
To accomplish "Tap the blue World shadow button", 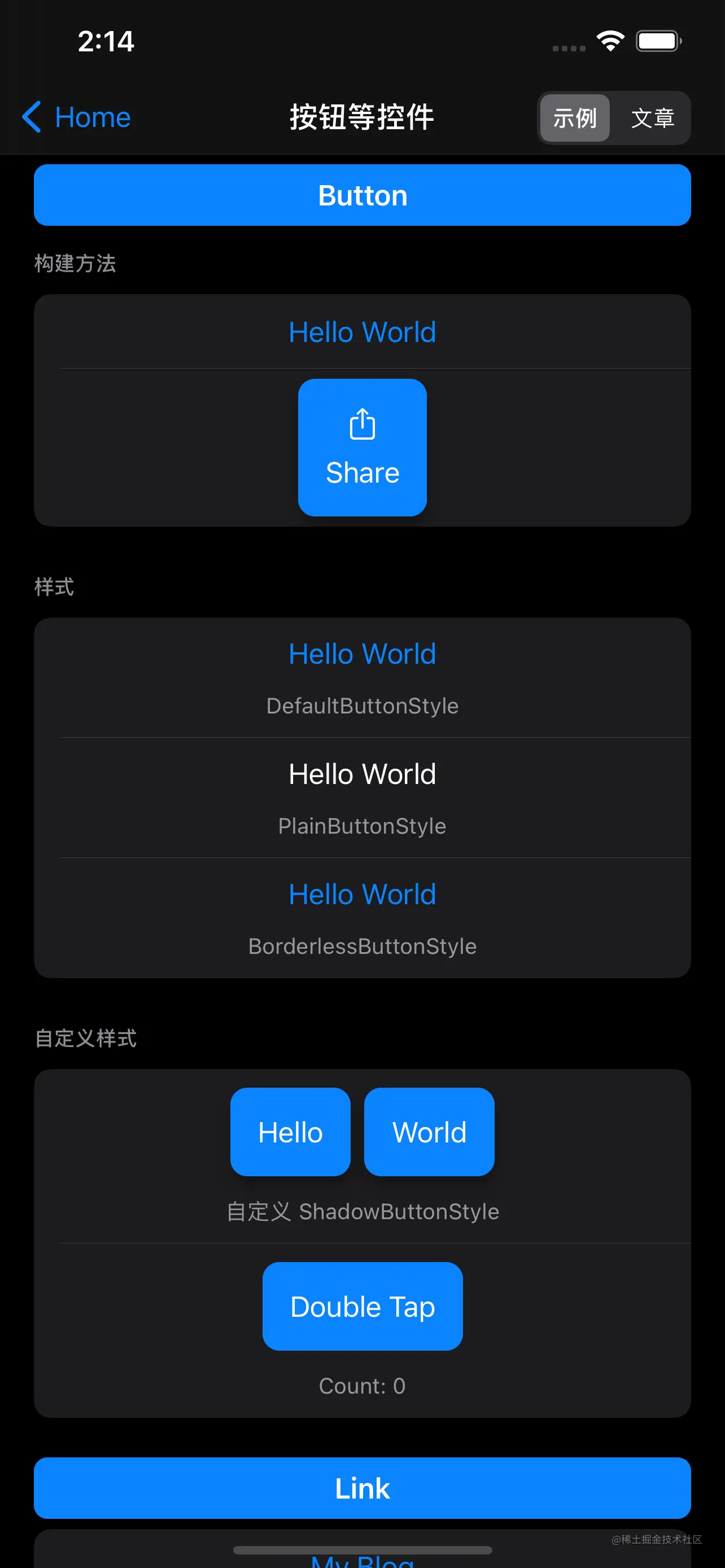I will coord(429,1132).
